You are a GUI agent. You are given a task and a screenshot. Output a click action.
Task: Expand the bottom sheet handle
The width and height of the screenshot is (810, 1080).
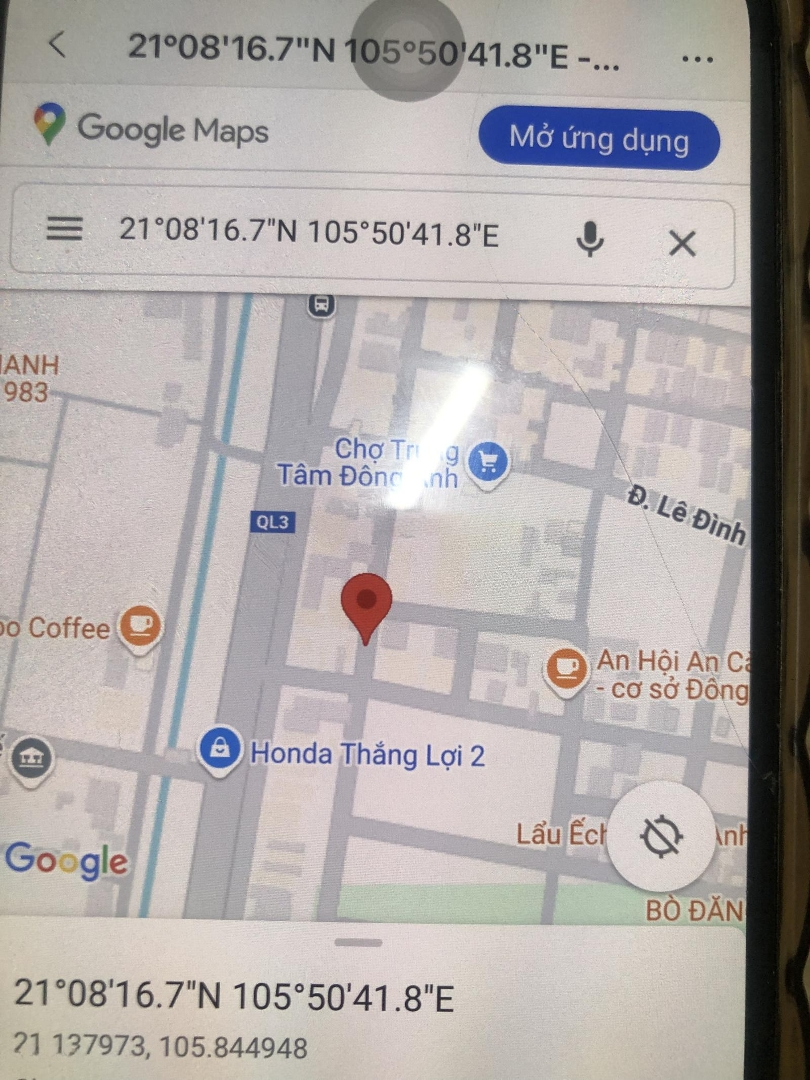tap(359, 942)
